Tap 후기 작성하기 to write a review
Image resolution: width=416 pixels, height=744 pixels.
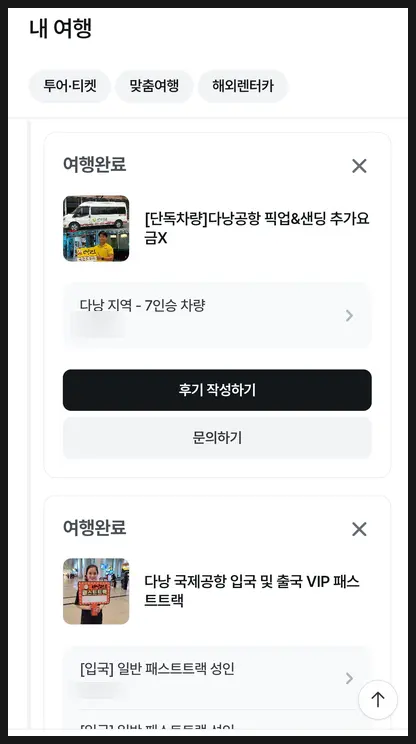tap(217, 390)
